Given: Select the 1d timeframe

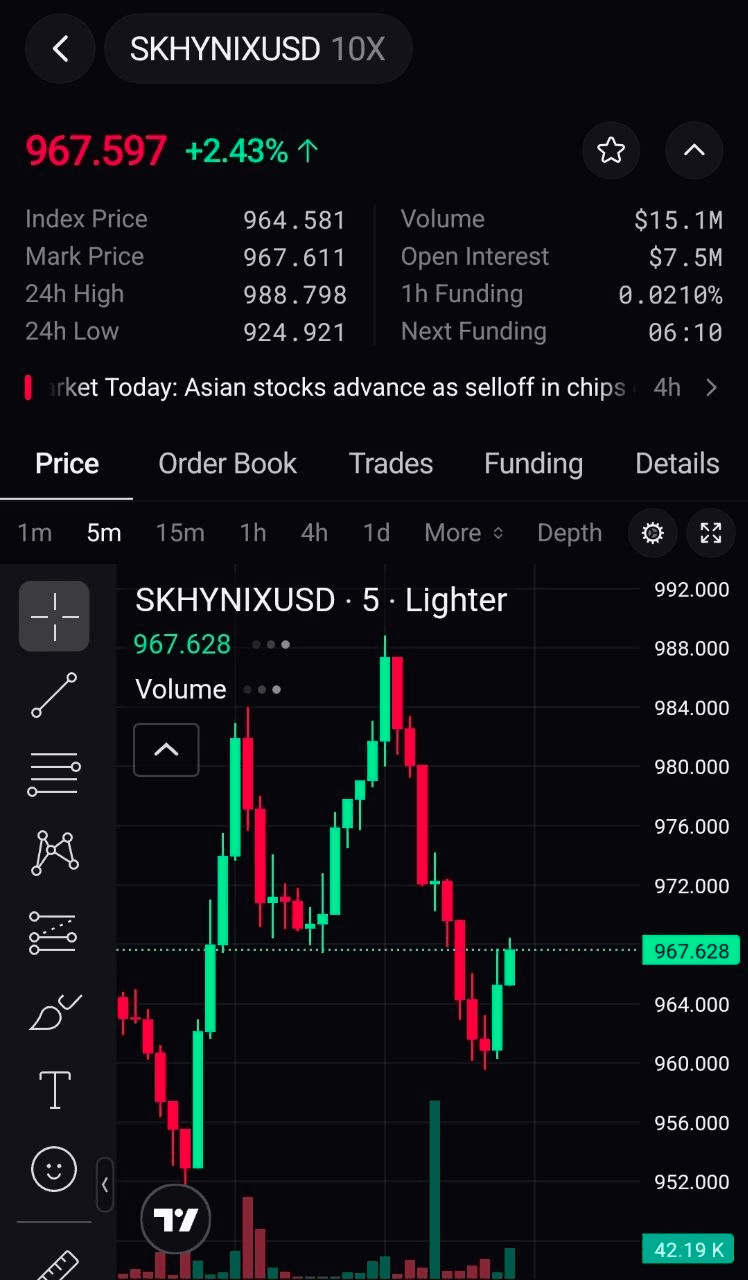Looking at the screenshot, I should 376,533.
